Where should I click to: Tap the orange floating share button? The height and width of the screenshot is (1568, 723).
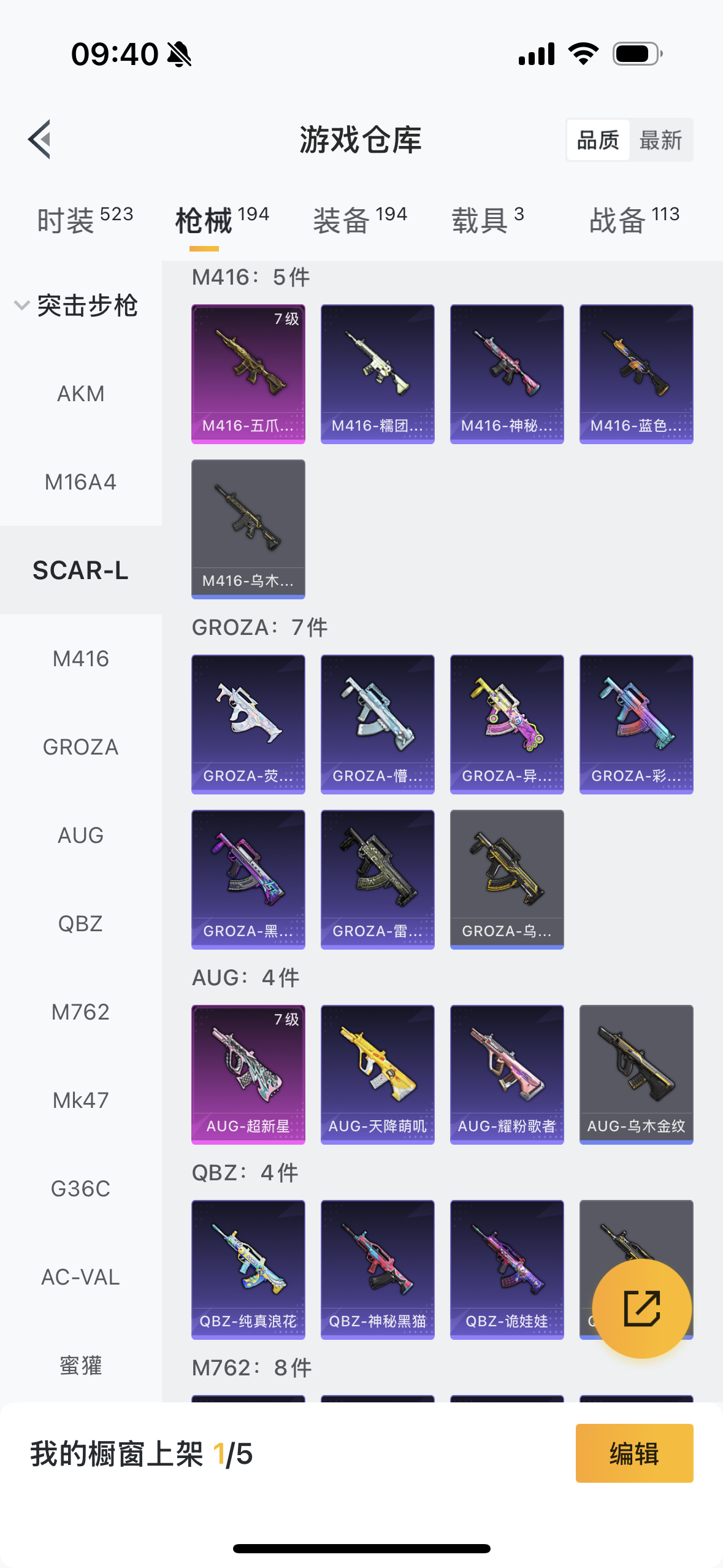[x=642, y=1309]
